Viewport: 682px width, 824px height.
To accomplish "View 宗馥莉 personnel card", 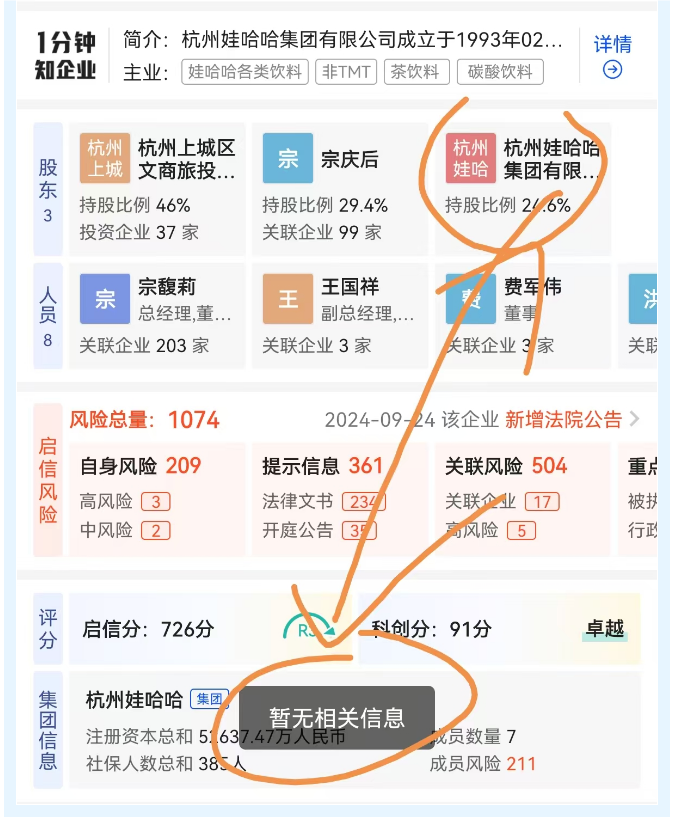I will (157, 316).
